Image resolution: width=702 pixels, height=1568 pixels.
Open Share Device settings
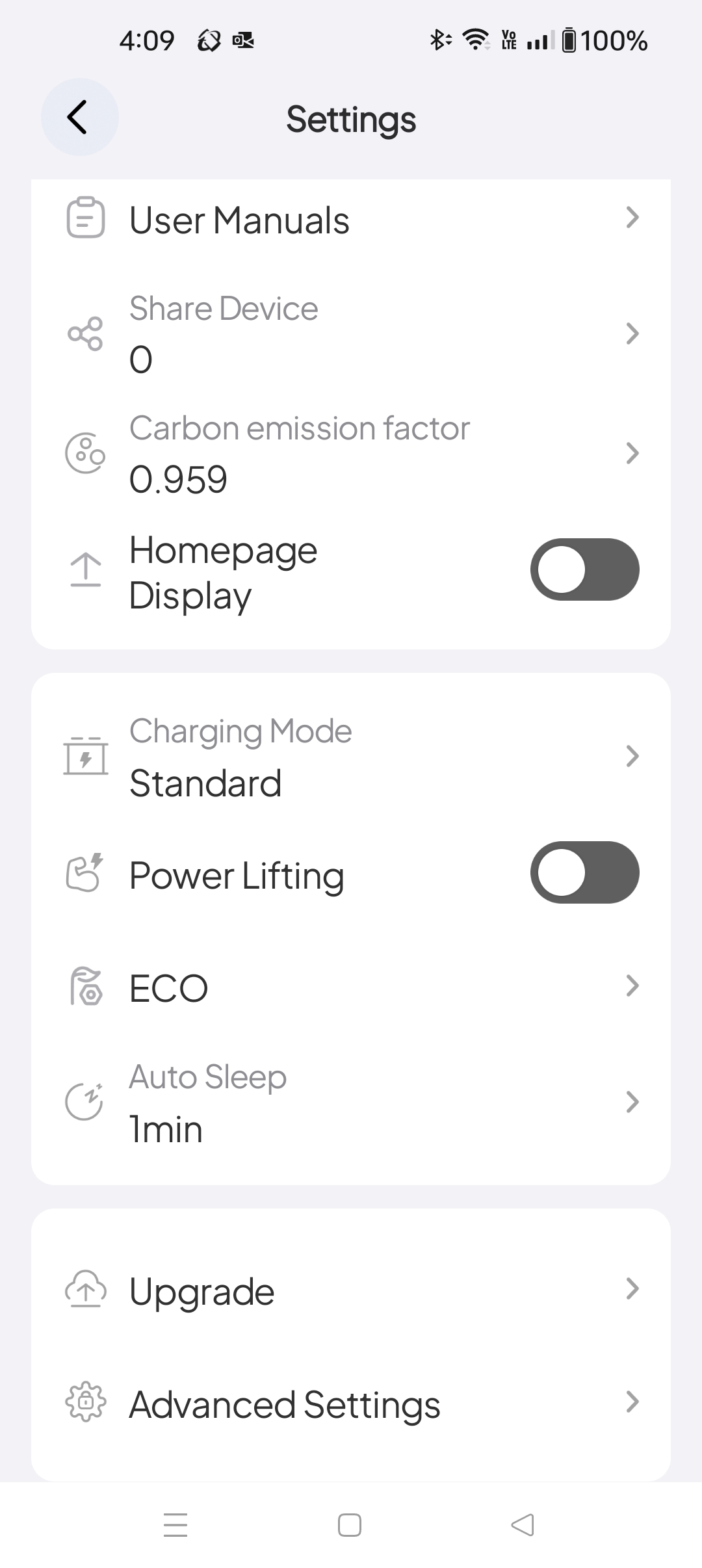click(351, 333)
